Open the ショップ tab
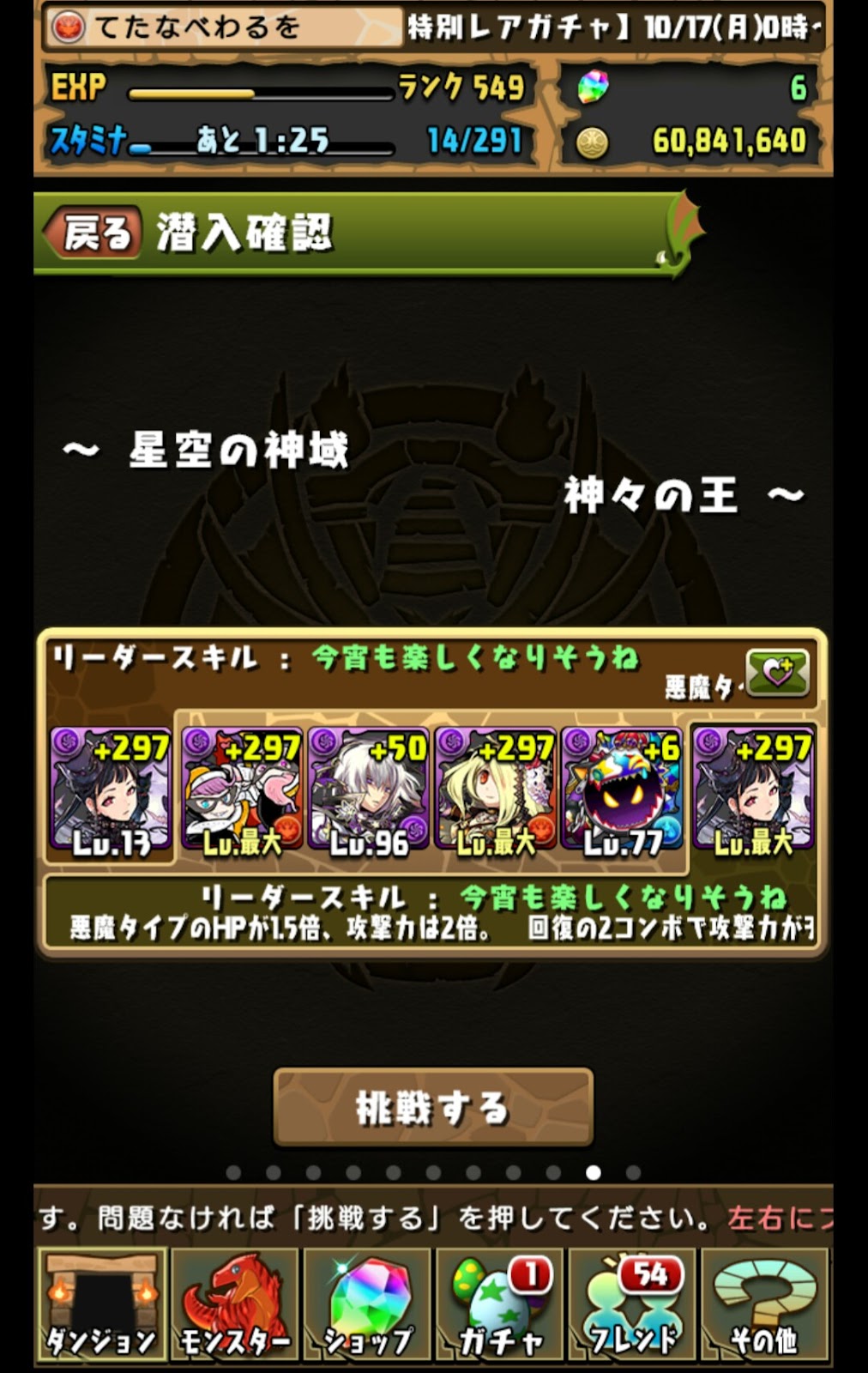The height and width of the screenshot is (1373, 868). point(367,1306)
